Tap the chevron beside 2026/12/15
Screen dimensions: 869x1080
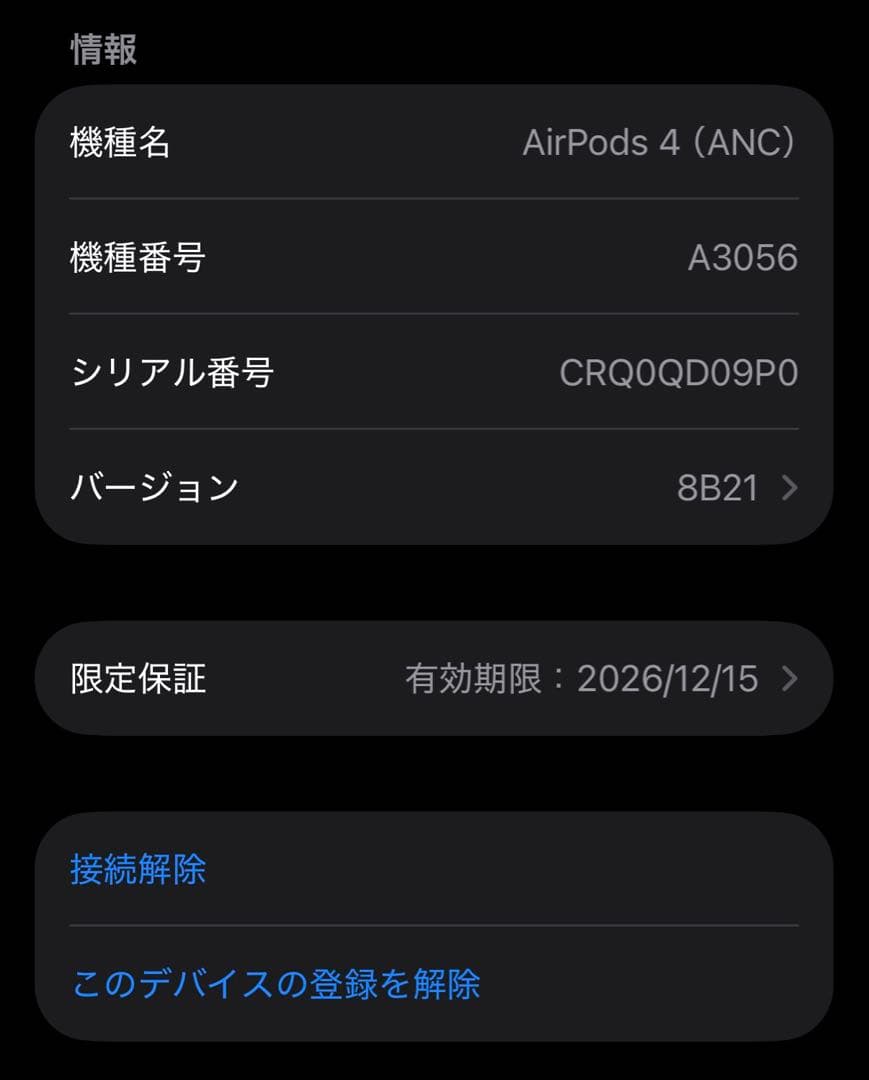click(x=789, y=679)
